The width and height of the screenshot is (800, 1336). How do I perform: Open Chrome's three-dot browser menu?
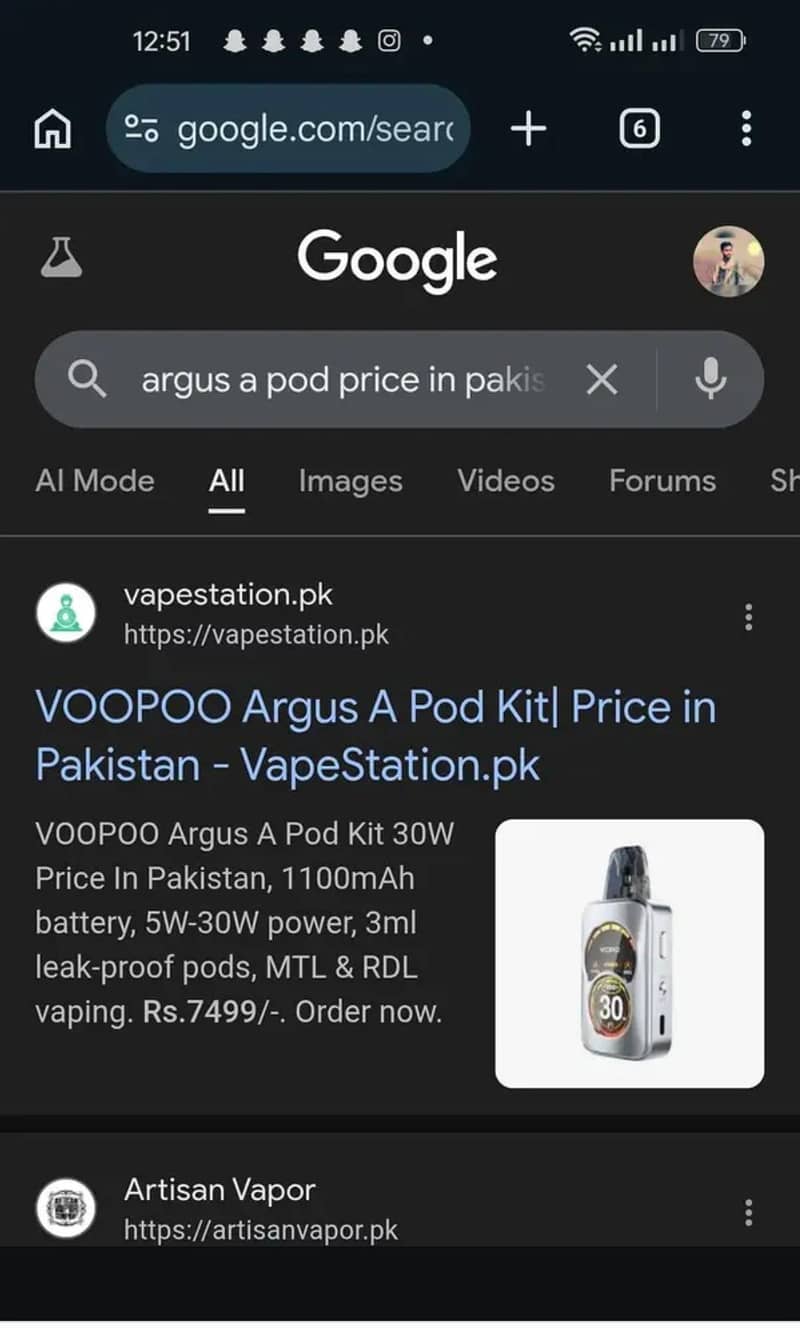[x=746, y=128]
